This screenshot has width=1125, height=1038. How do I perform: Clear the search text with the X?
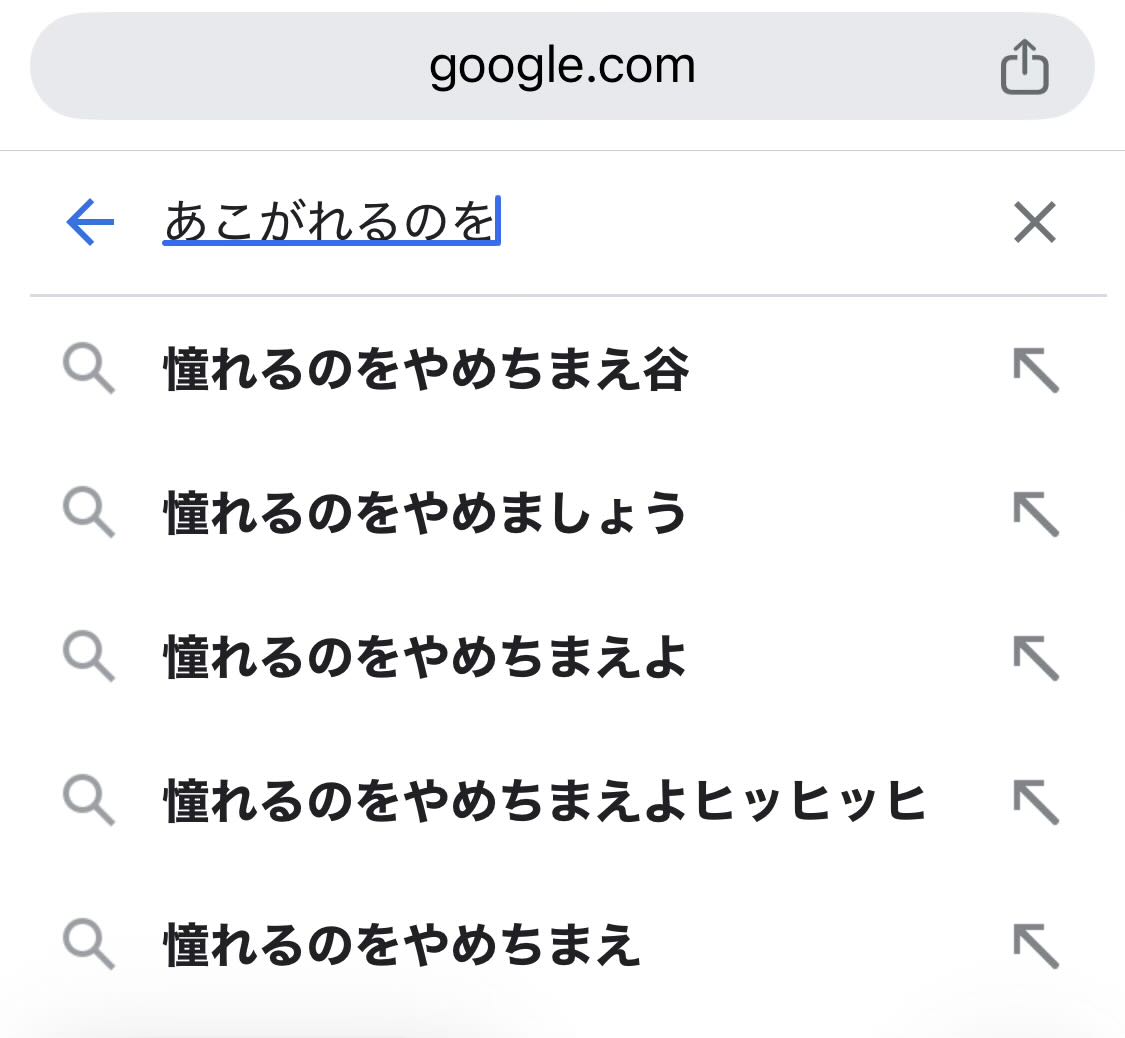[1035, 222]
